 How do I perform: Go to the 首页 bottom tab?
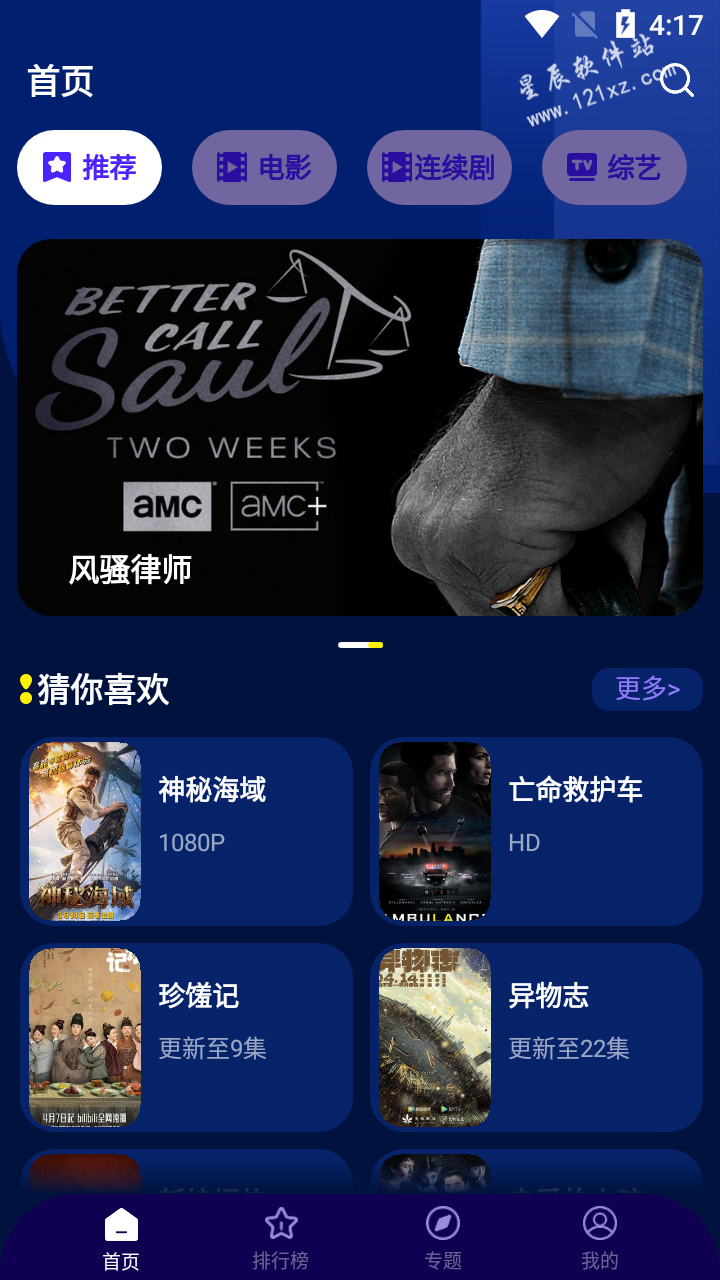pyautogui.click(x=121, y=1237)
